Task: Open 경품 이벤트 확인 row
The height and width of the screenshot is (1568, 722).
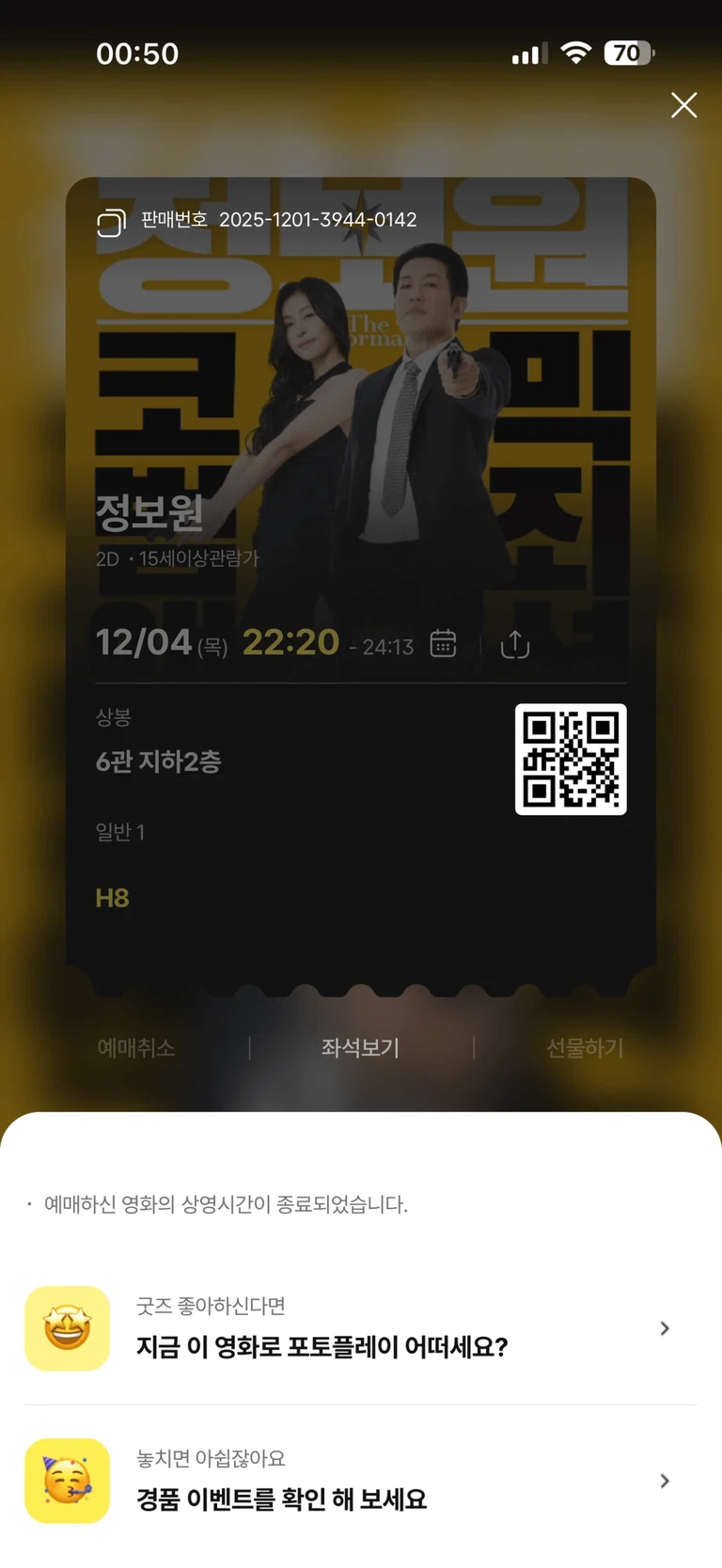Action: coord(361,1481)
